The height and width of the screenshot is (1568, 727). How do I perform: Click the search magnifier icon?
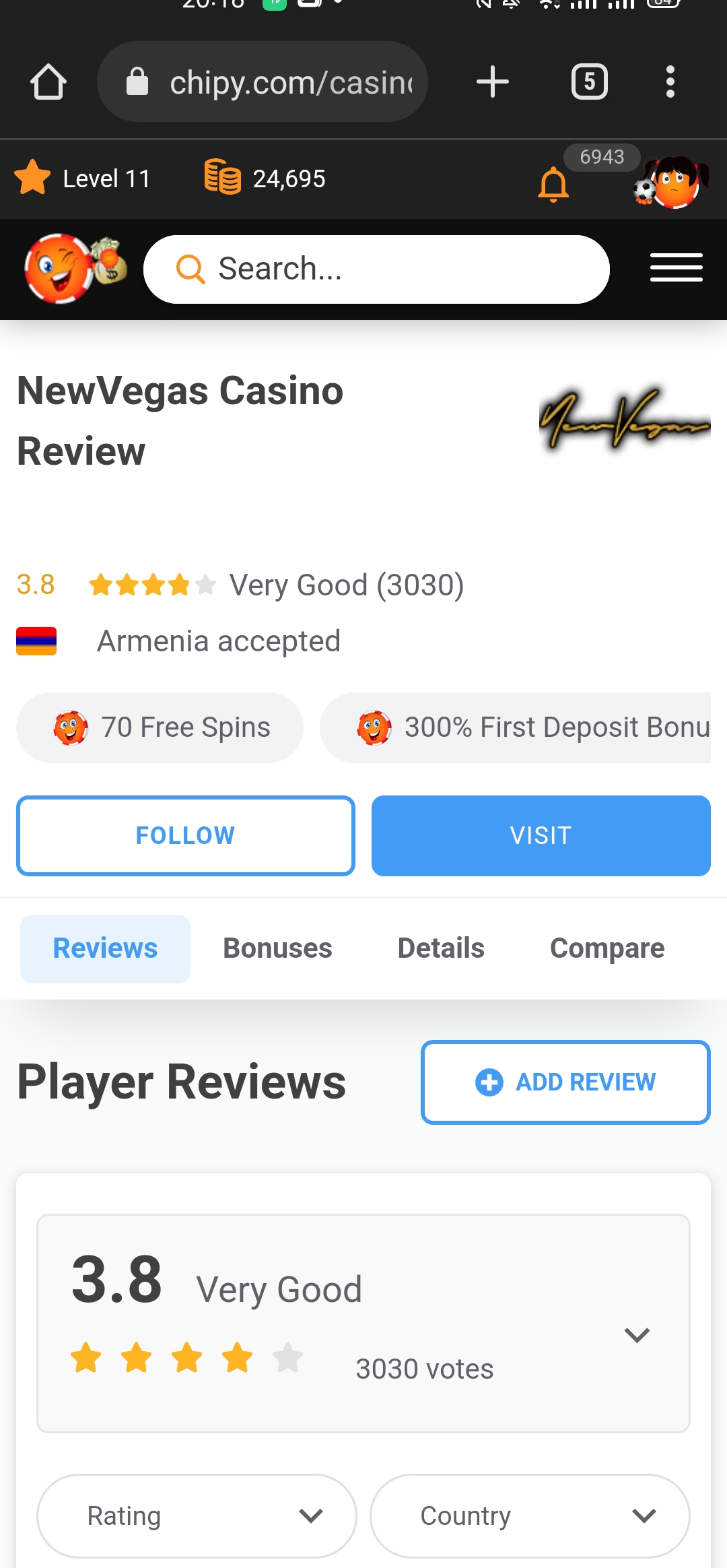(191, 268)
